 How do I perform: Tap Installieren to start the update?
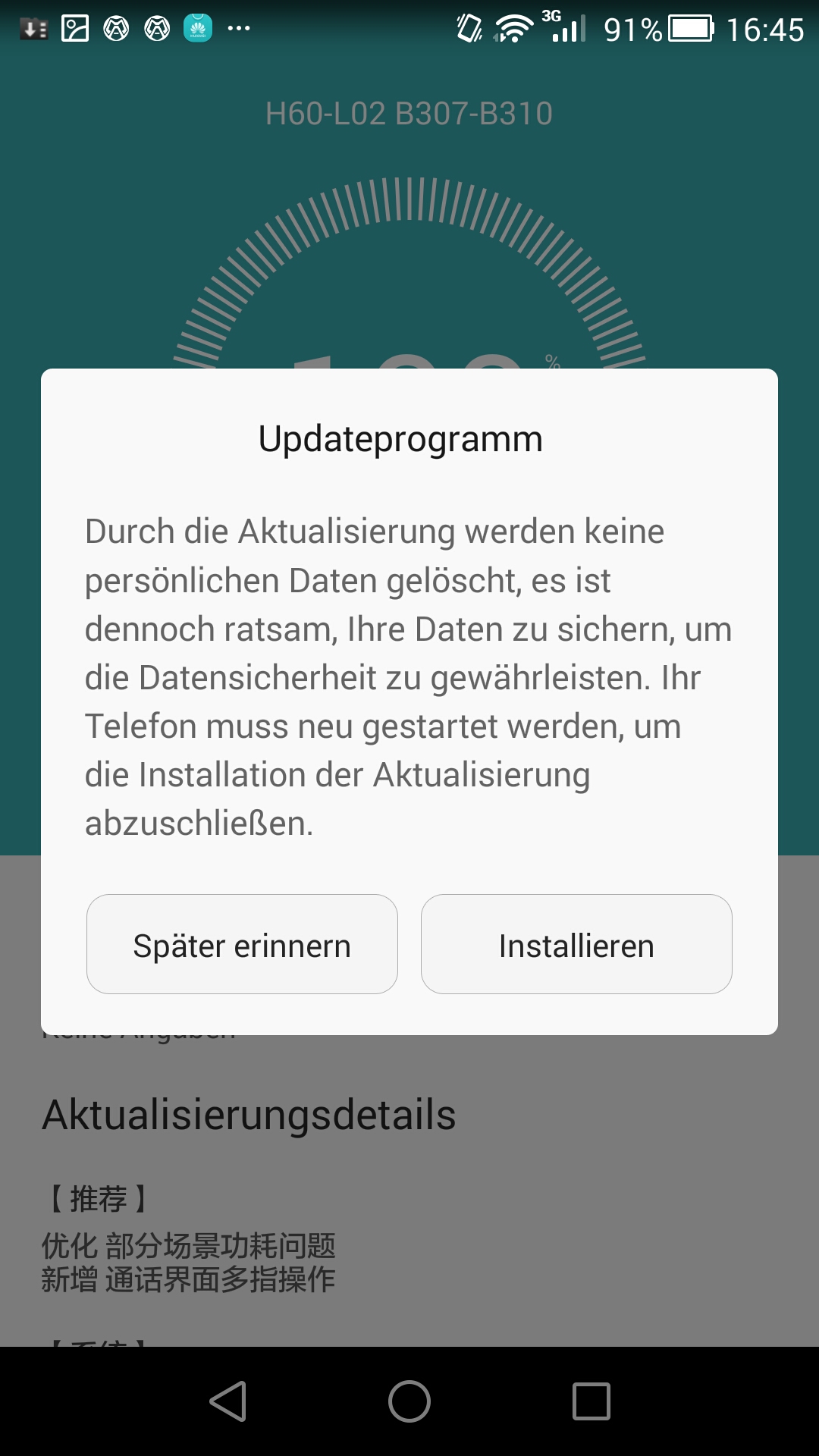click(576, 944)
